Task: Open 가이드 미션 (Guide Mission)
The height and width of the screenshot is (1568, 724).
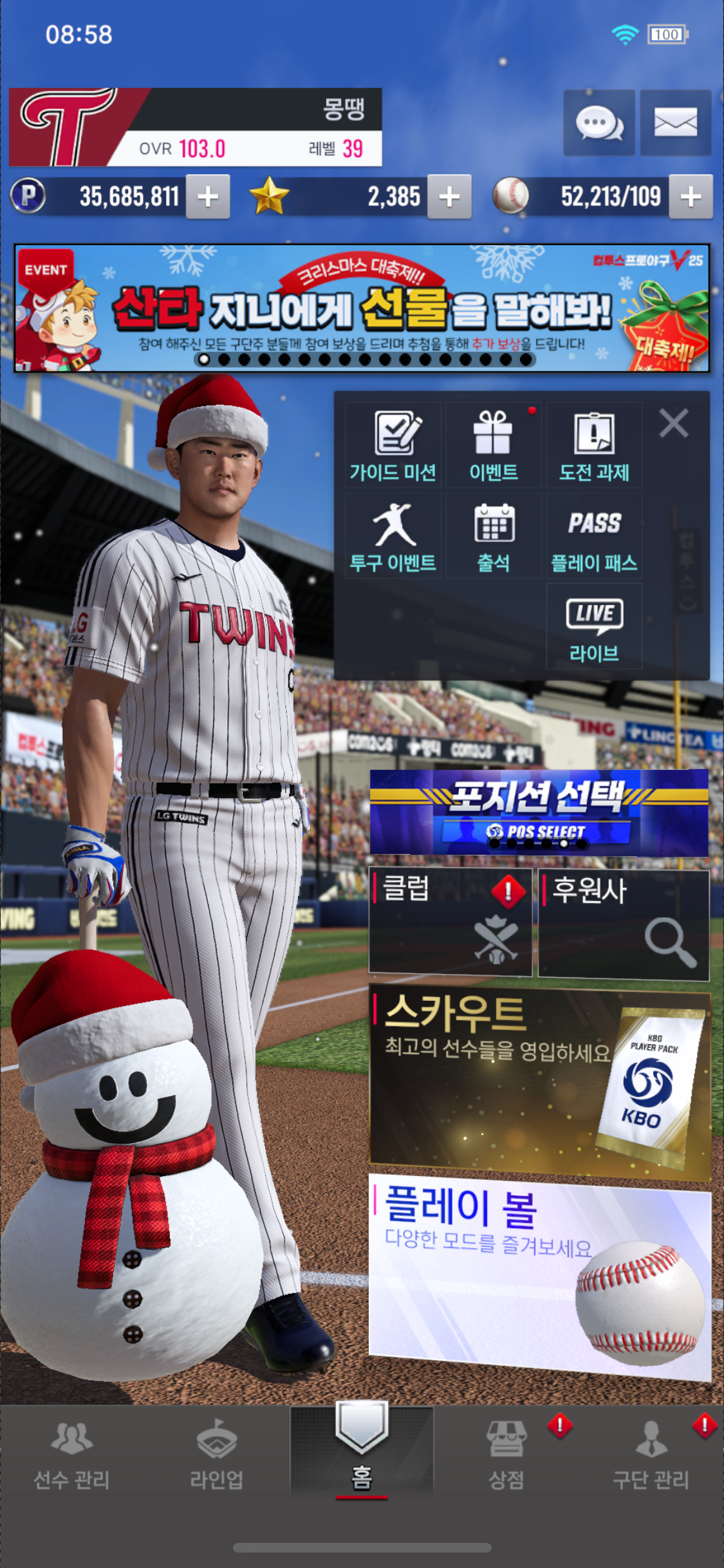Action: (x=393, y=445)
